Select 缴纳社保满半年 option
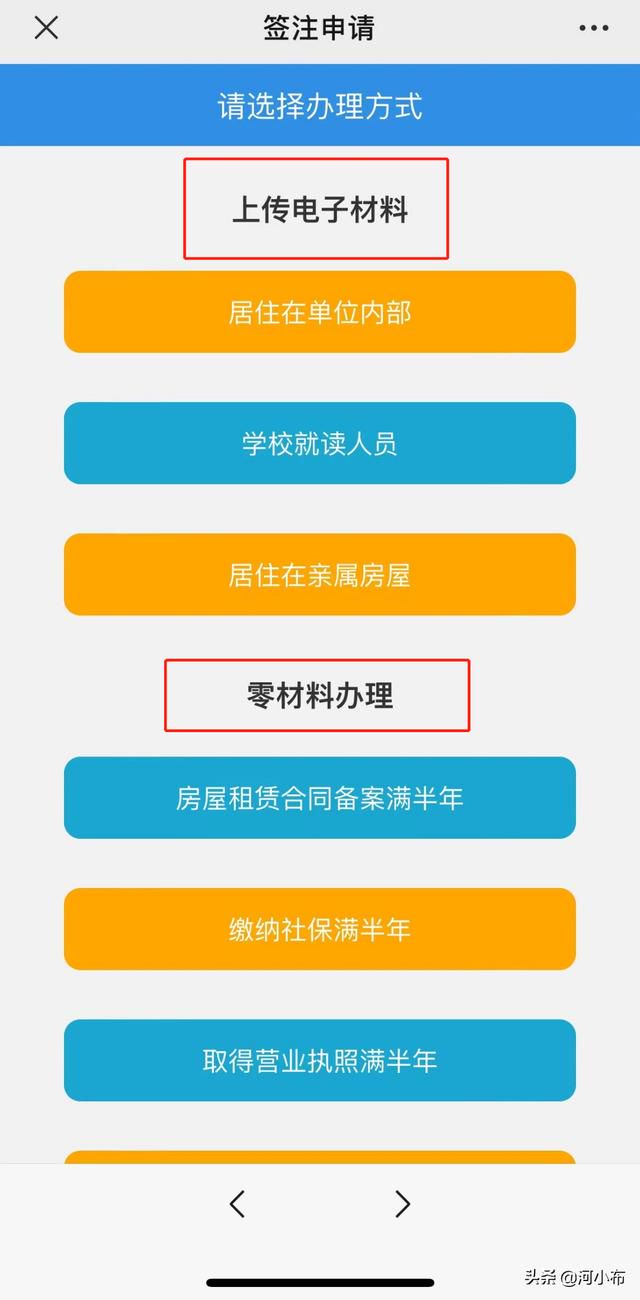Viewport: 640px width, 1300px height. (320, 929)
